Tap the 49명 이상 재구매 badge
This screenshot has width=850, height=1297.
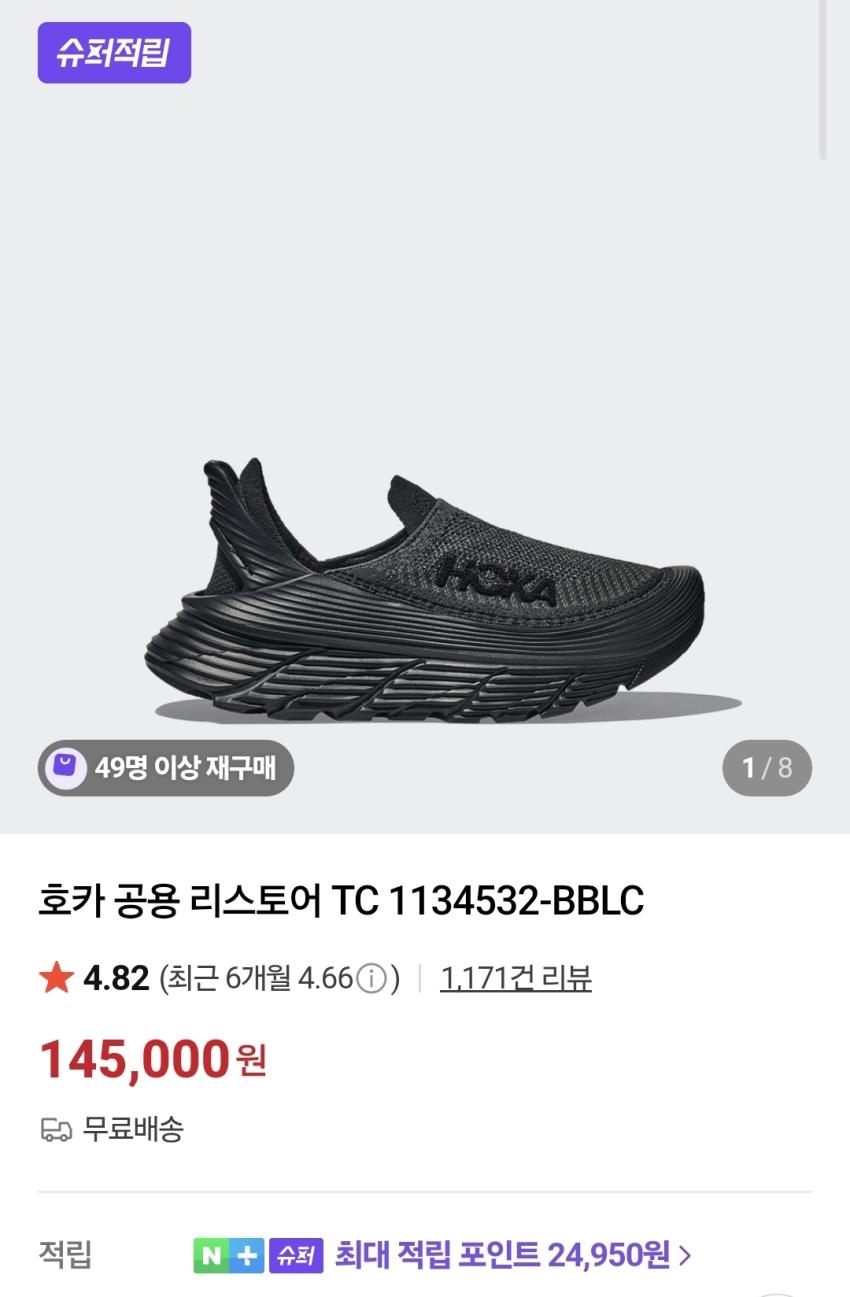point(166,768)
